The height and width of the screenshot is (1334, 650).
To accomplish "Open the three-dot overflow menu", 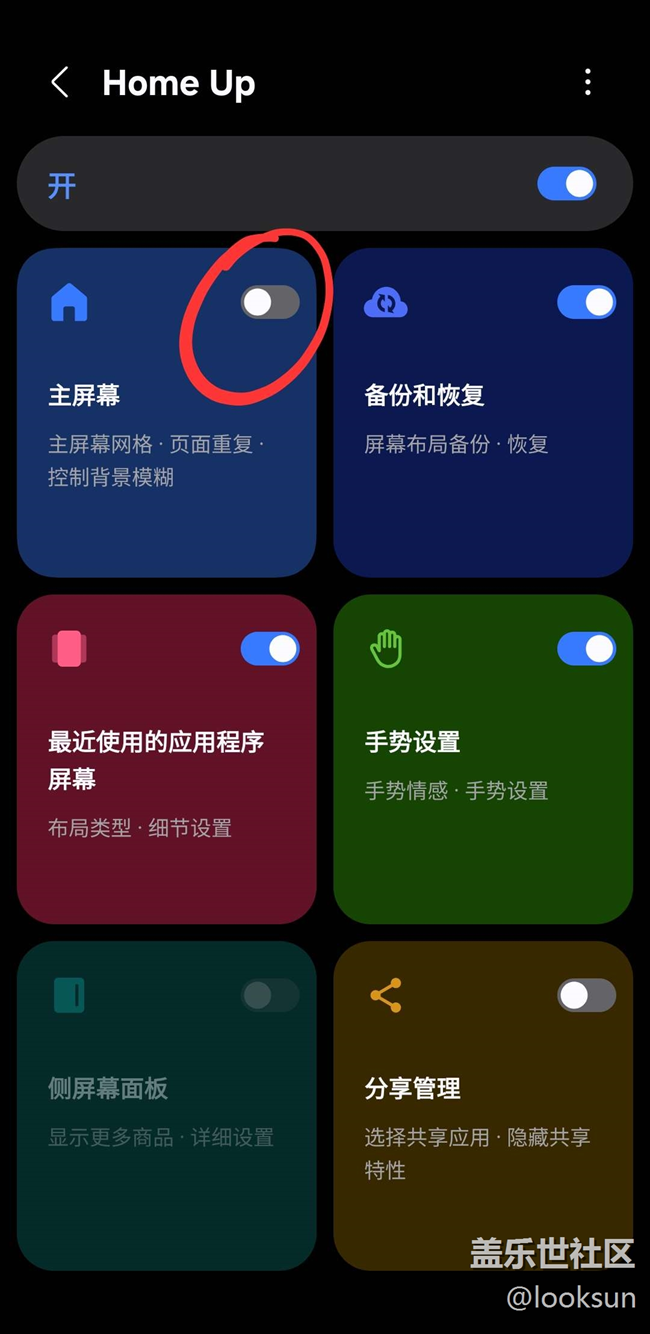I will point(588,83).
